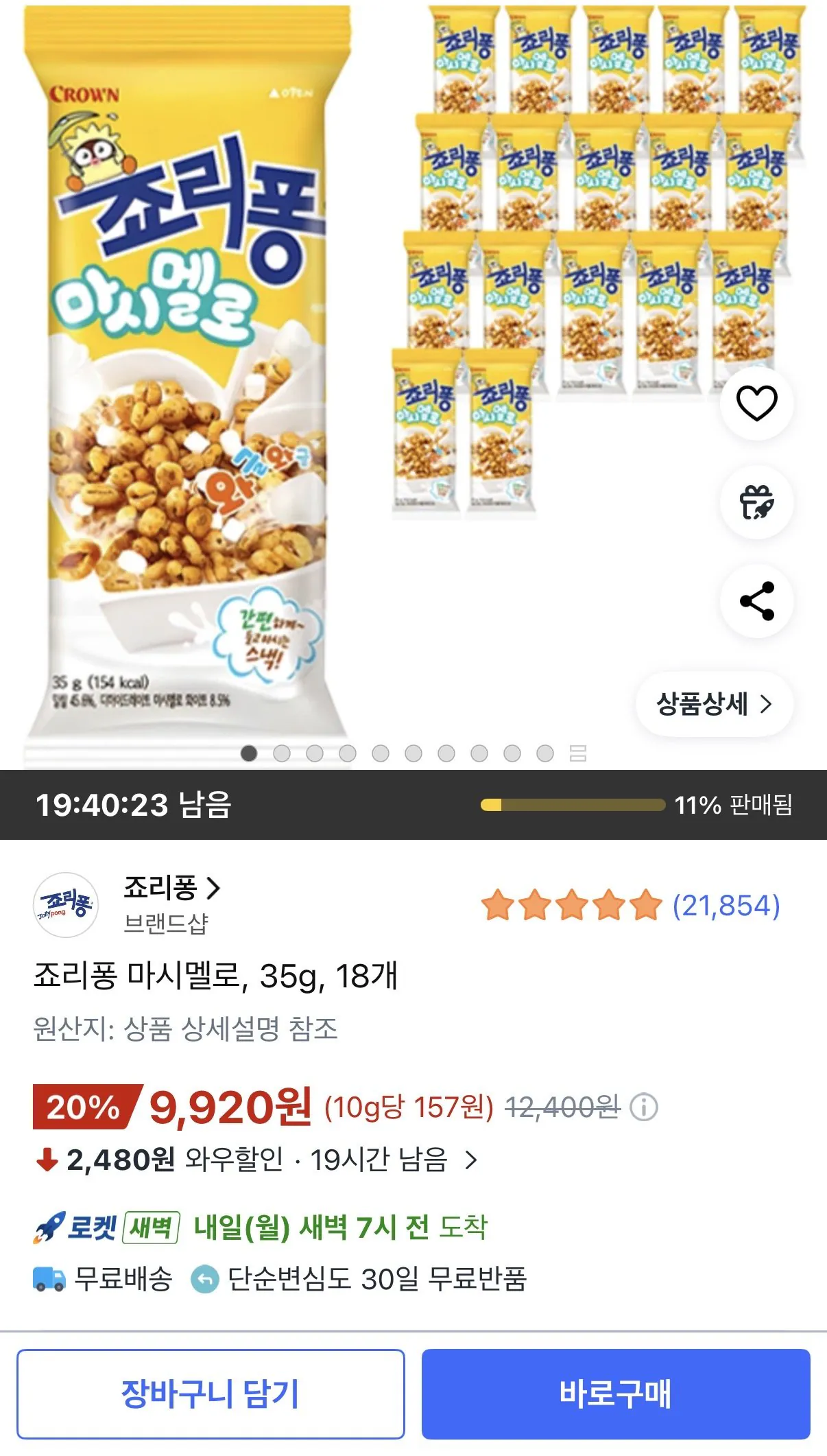Open the list view icon beside carousel dots
Viewport: 827px width, 1456px height.
[579, 754]
